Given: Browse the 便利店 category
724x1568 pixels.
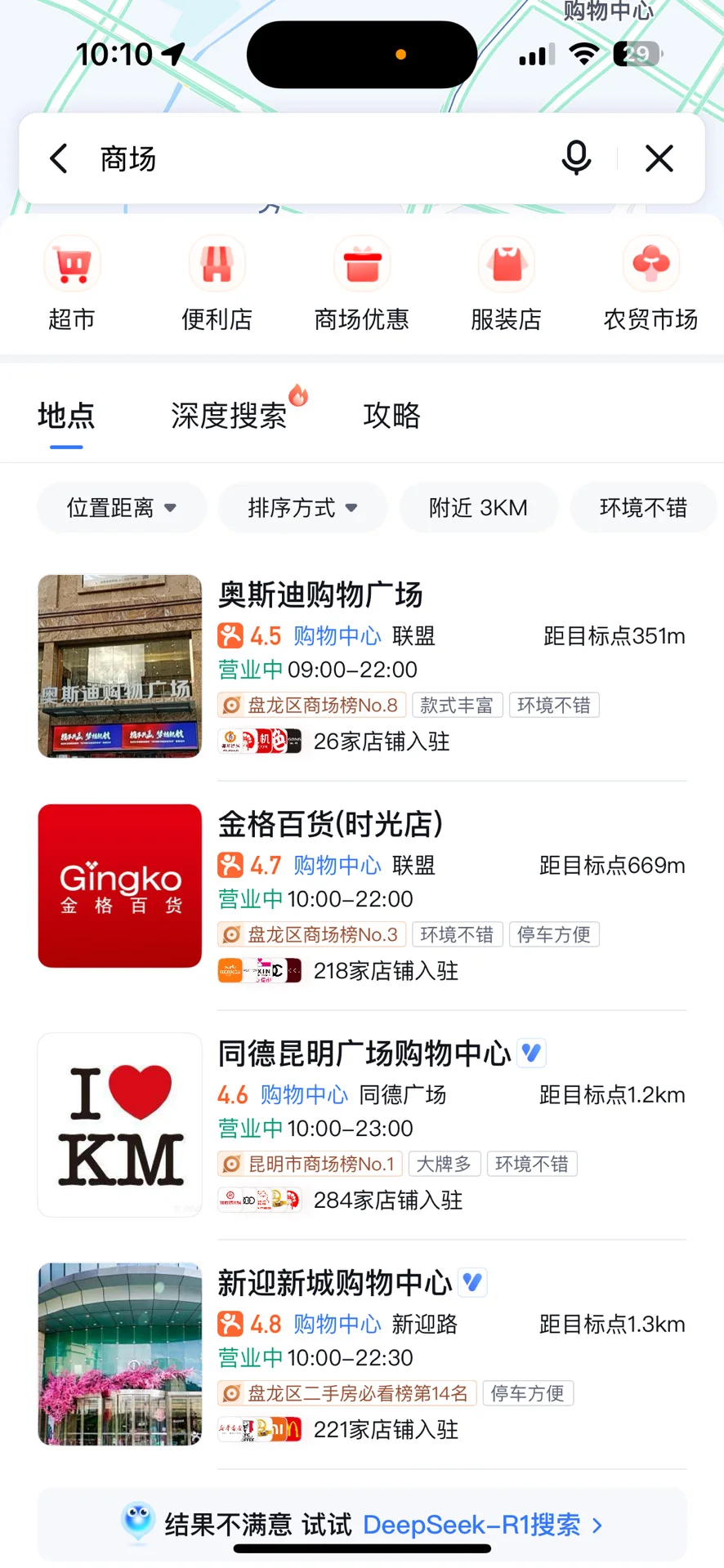Looking at the screenshot, I should click(217, 283).
